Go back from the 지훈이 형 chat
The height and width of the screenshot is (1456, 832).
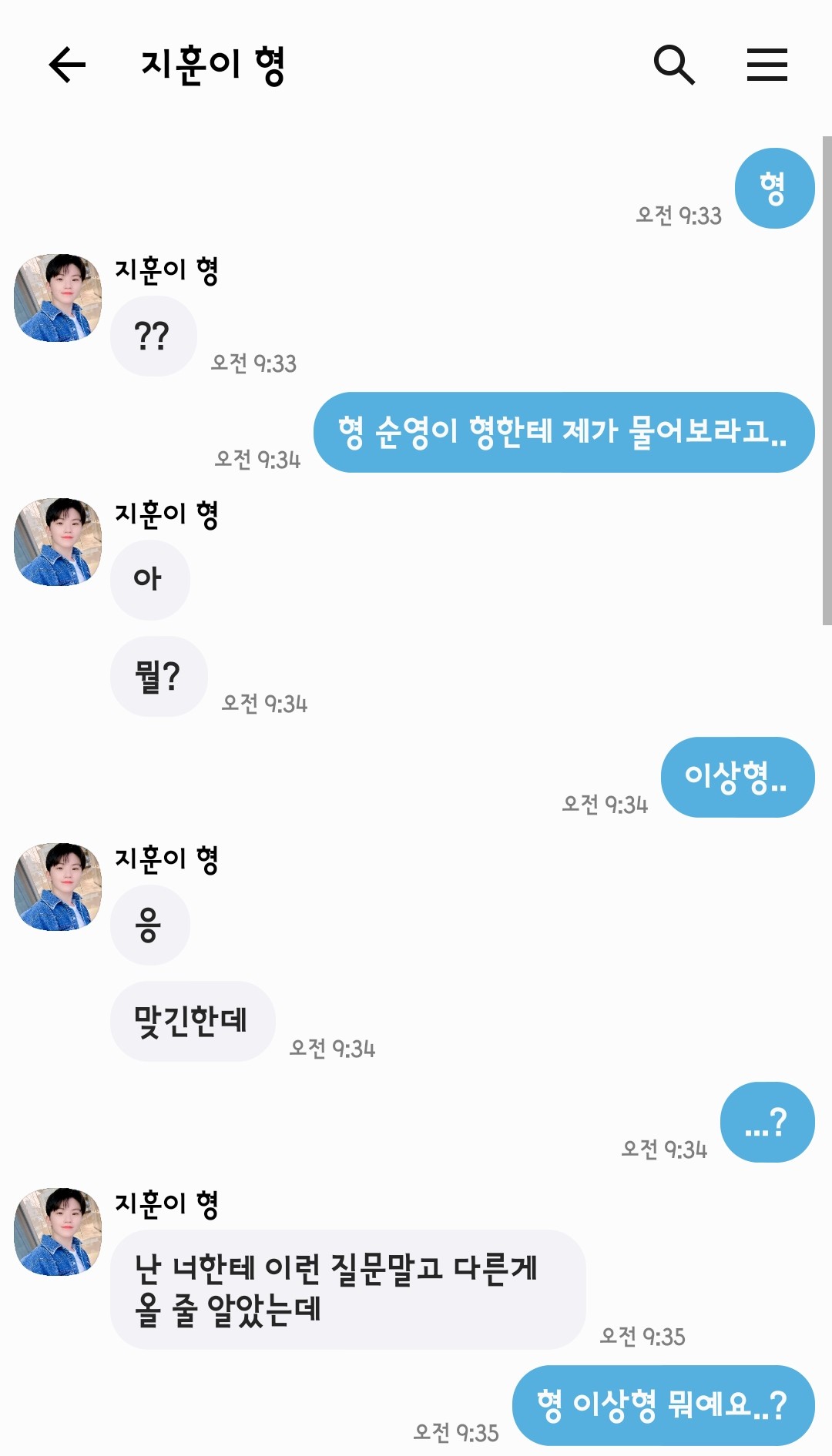point(67,65)
